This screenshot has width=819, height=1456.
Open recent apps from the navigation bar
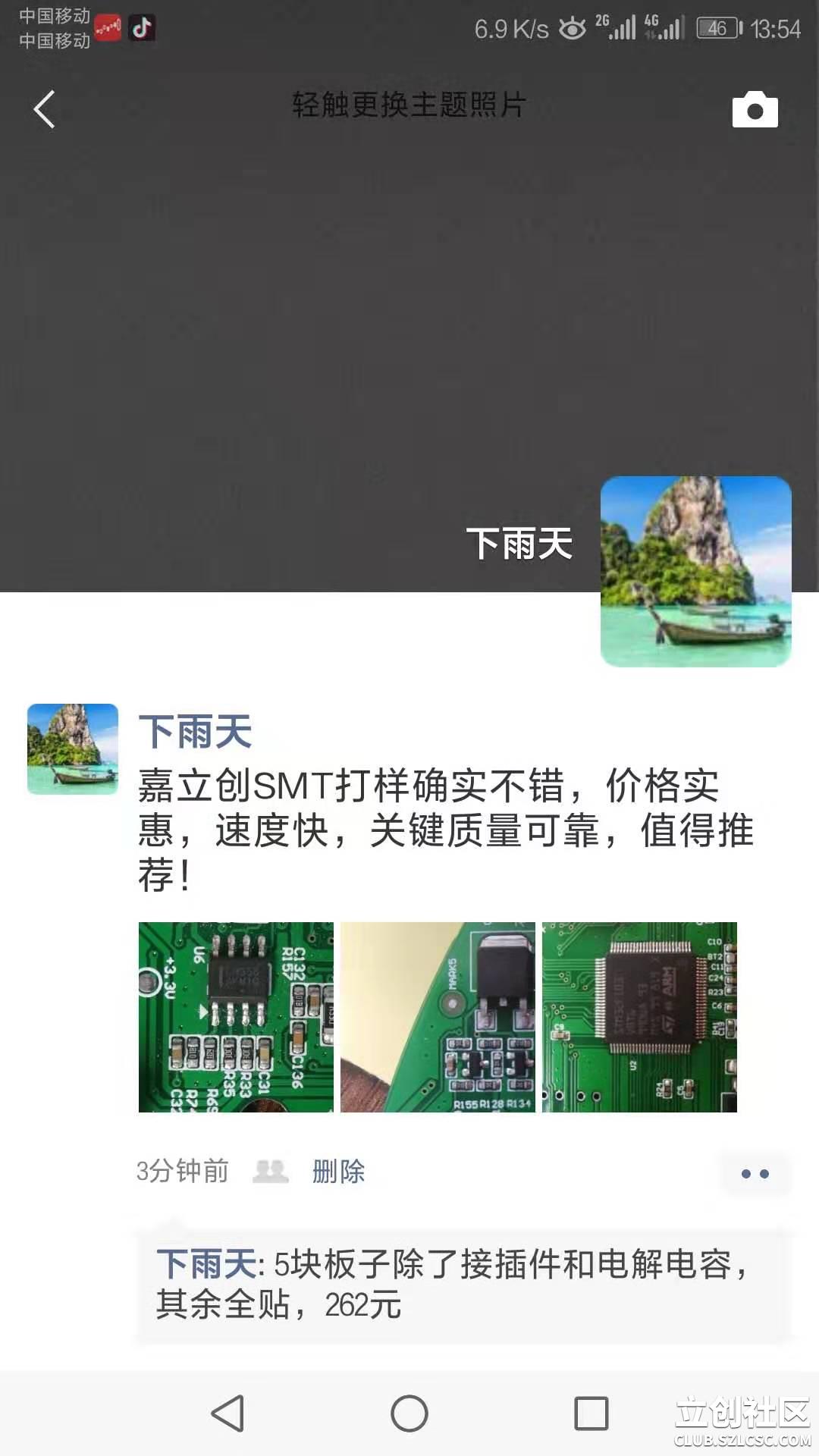click(x=591, y=1414)
